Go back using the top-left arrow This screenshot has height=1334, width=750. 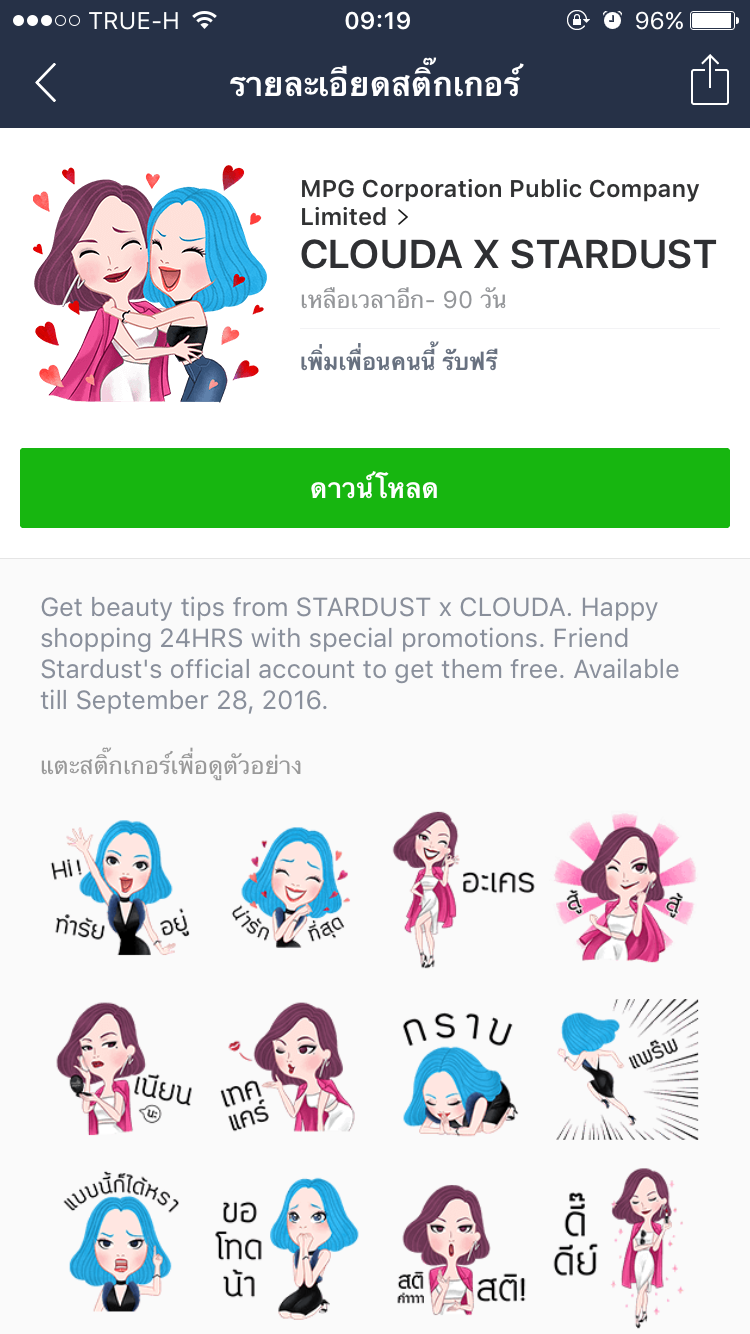point(46,83)
